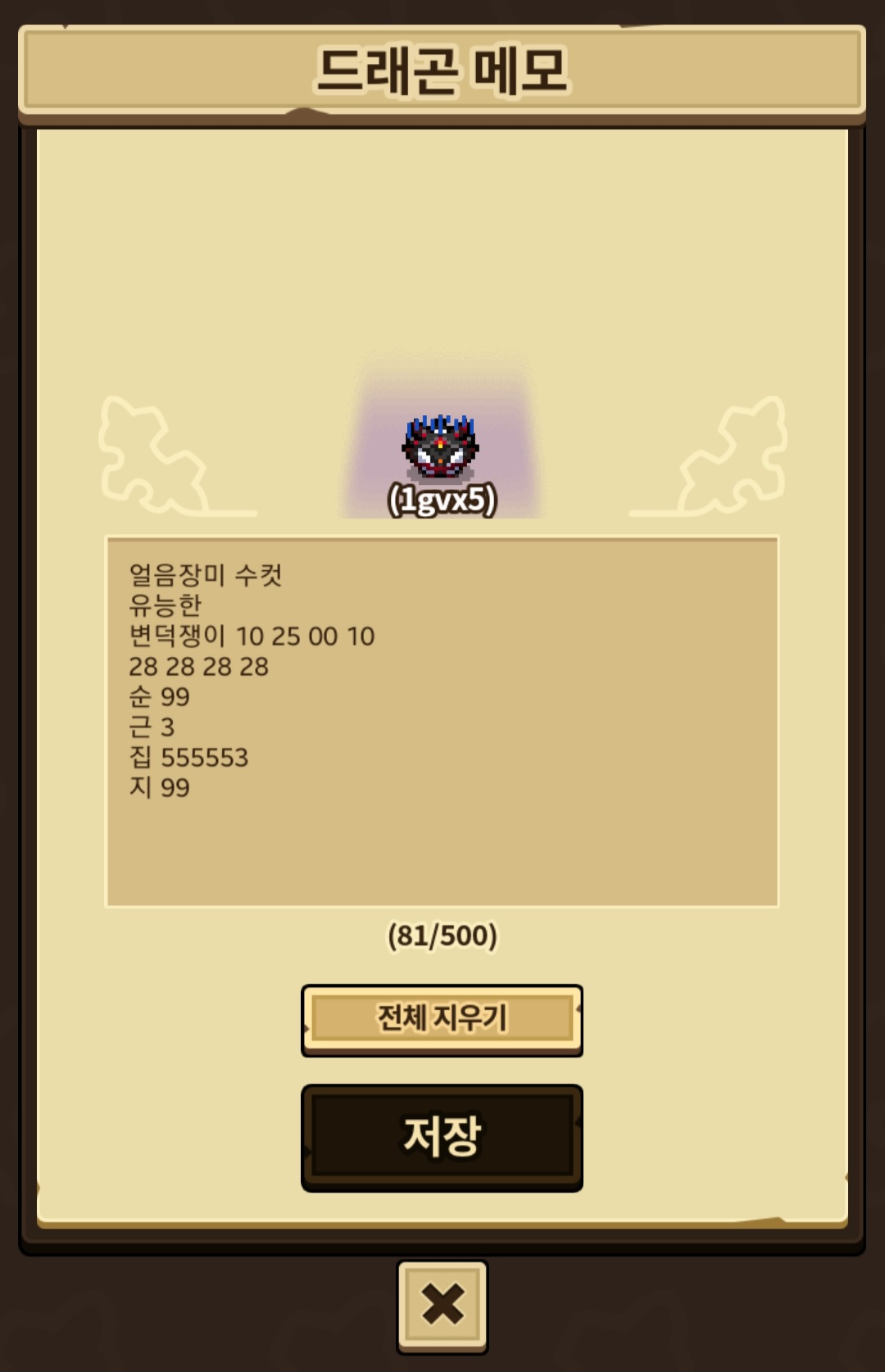Close the dragon memo dialog
Screen dimensions: 885x1372
[442, 1306]
